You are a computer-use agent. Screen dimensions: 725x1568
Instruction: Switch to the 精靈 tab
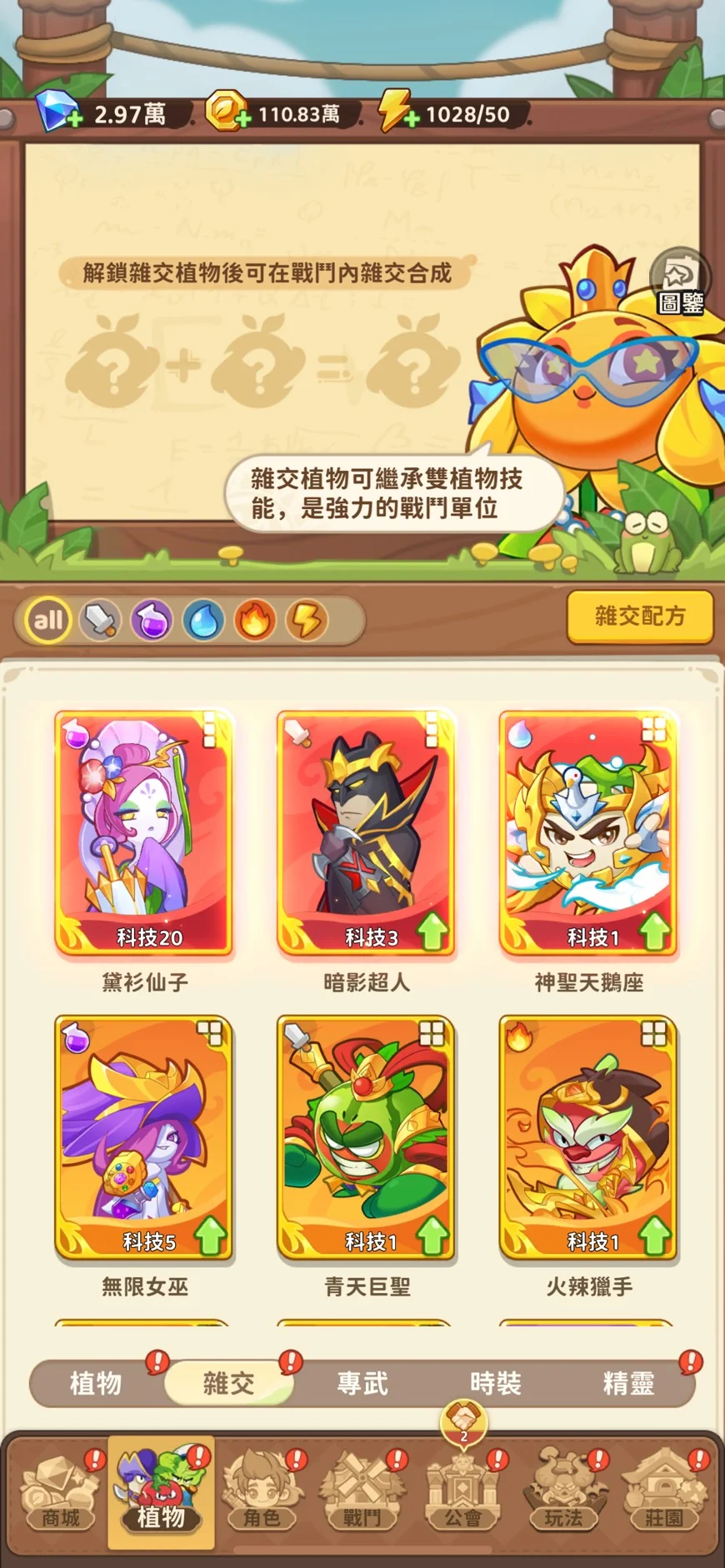click(629, 1384)
